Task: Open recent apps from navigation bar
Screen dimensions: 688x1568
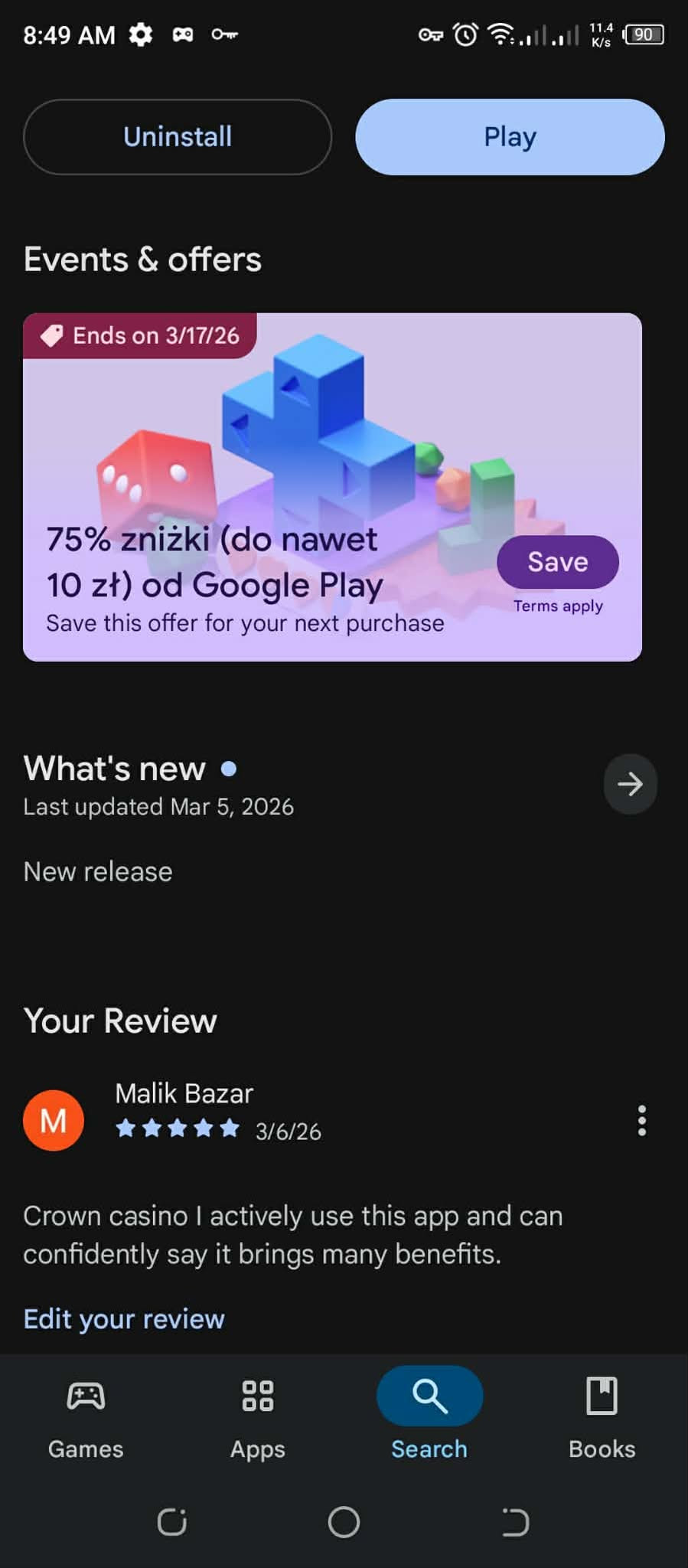Action: click(172, 1522)
